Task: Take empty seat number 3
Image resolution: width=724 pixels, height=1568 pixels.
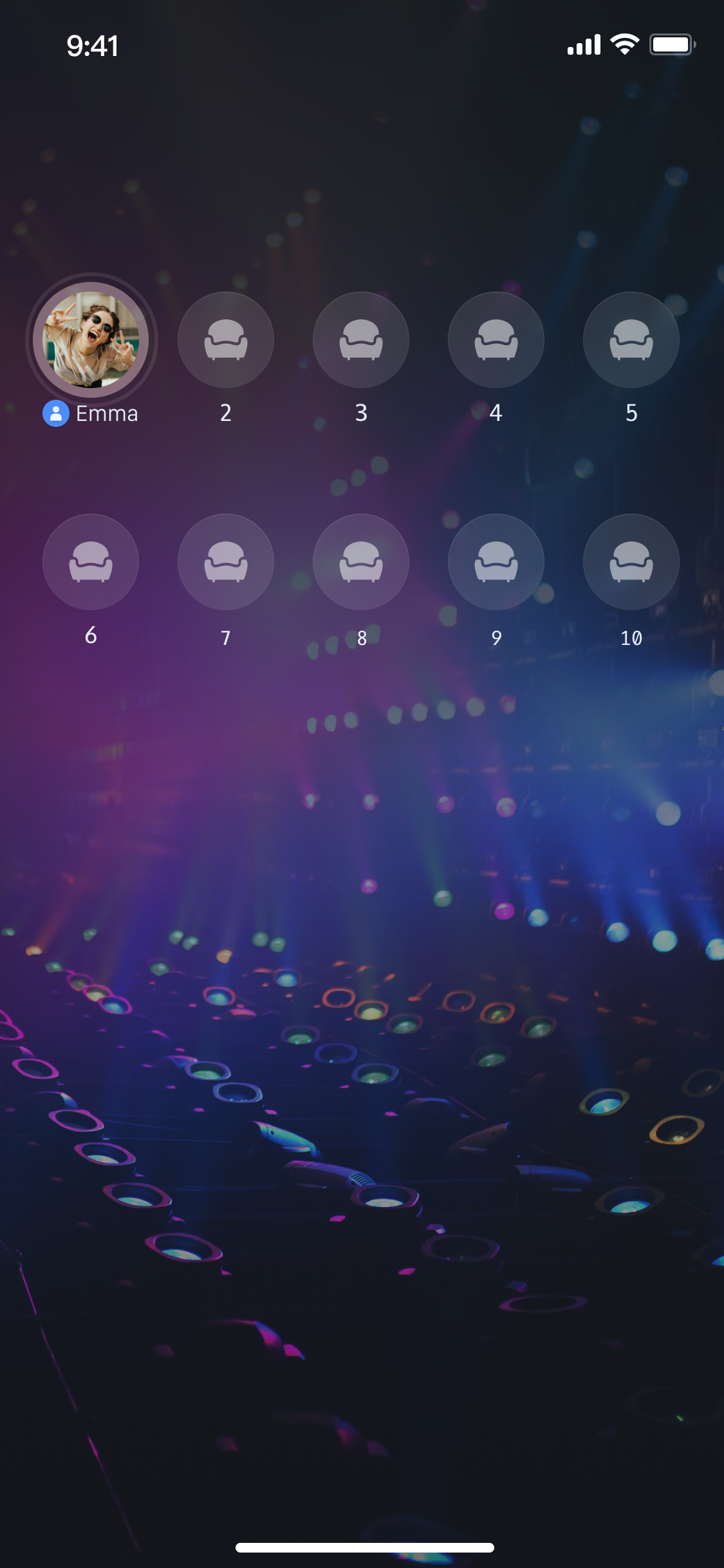Action: (361, 340)
